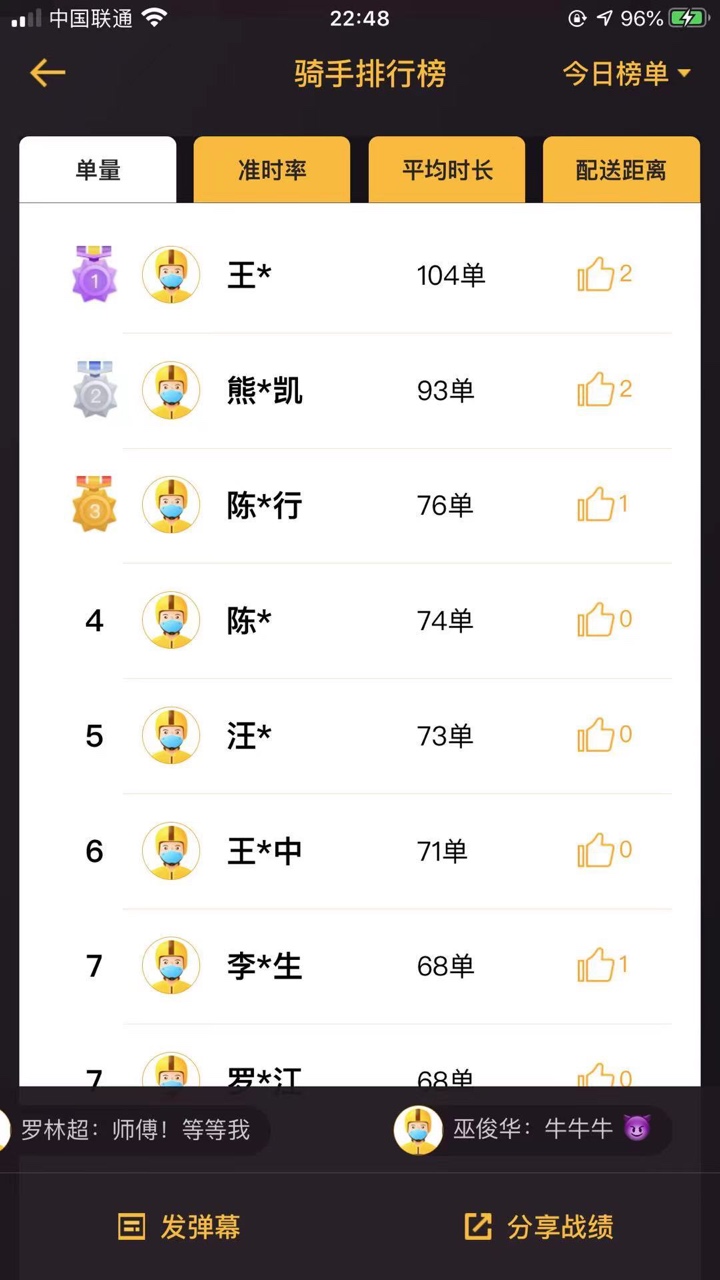Tap 发弹幕 to send a bullet comment
The width and height of the screenshot is (720, 1280).
point(180,1227)
